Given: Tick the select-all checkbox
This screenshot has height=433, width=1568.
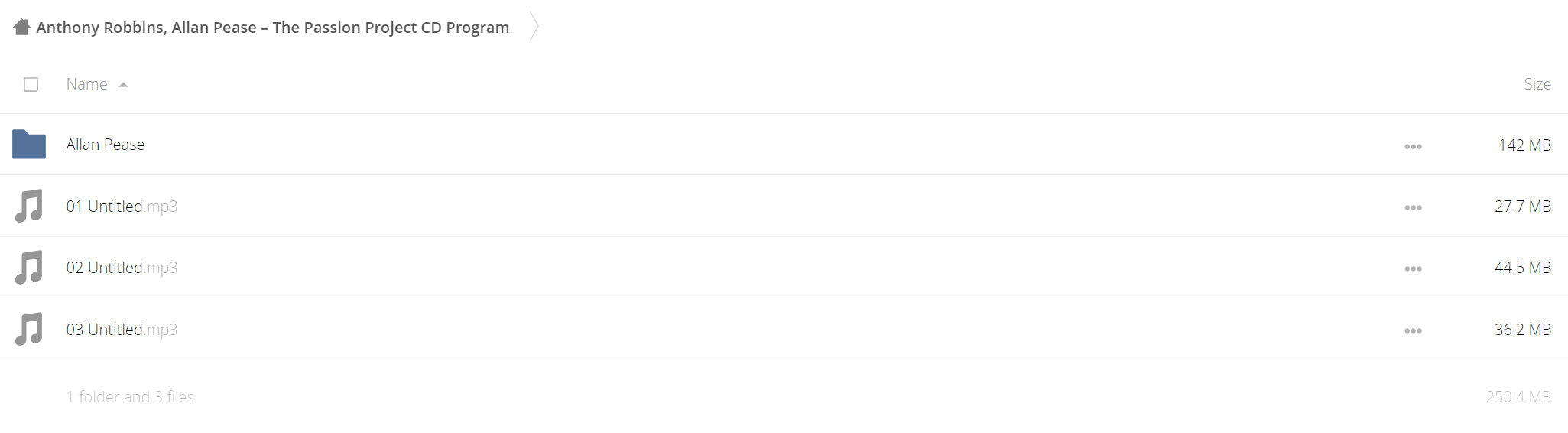Looking at the screenshot, I should click(31, 84).
